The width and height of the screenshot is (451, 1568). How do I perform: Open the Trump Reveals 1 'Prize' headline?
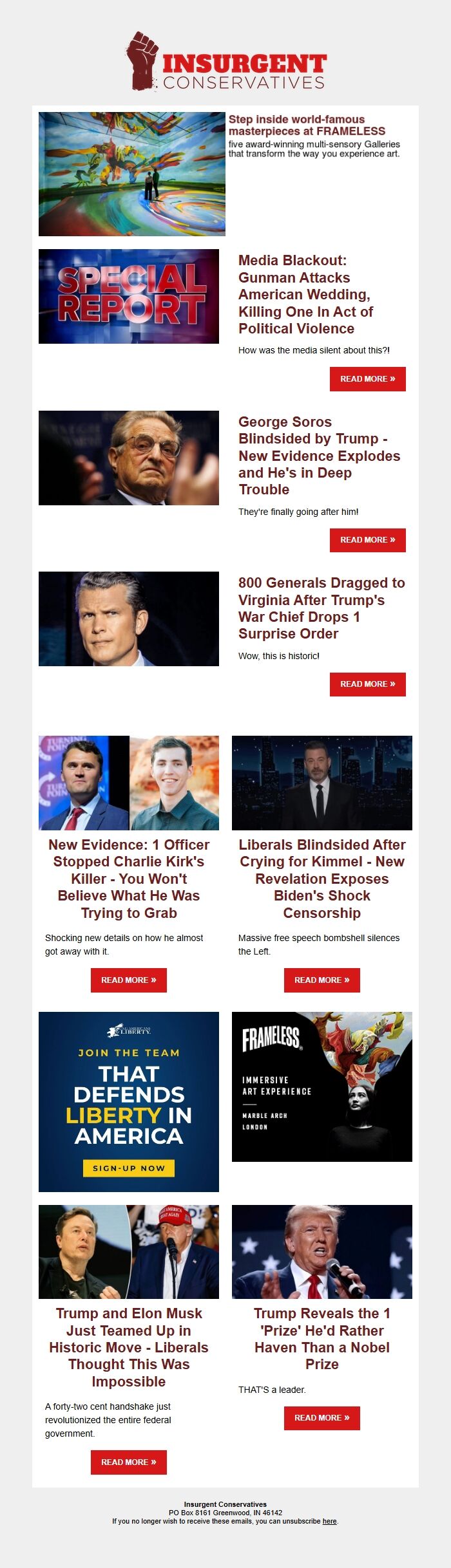coord(322,1339)
